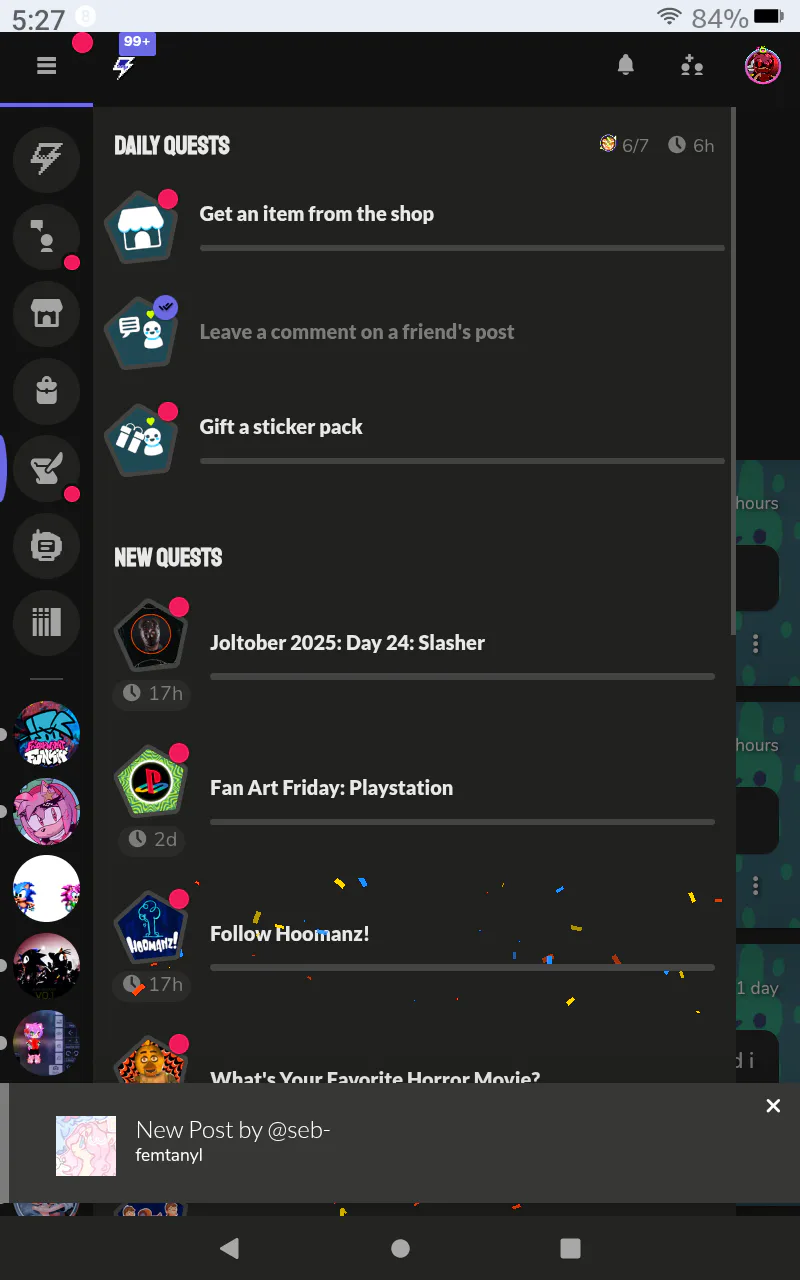Open your profile avatar menu
Viewport: 800px width, 1280px height.
pyautogui.click(x=762, y=66)
